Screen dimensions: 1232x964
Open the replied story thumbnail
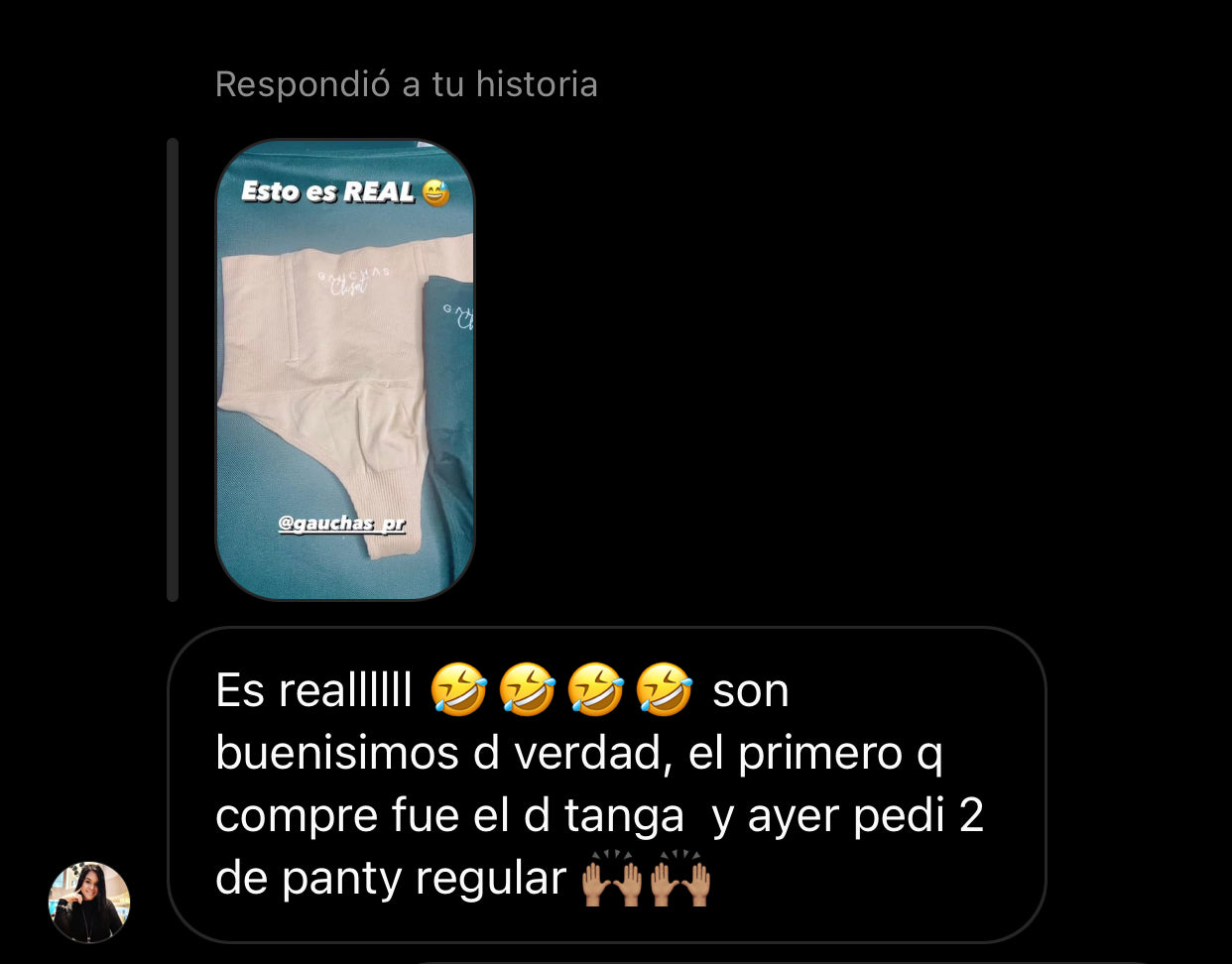click(344, 369)
